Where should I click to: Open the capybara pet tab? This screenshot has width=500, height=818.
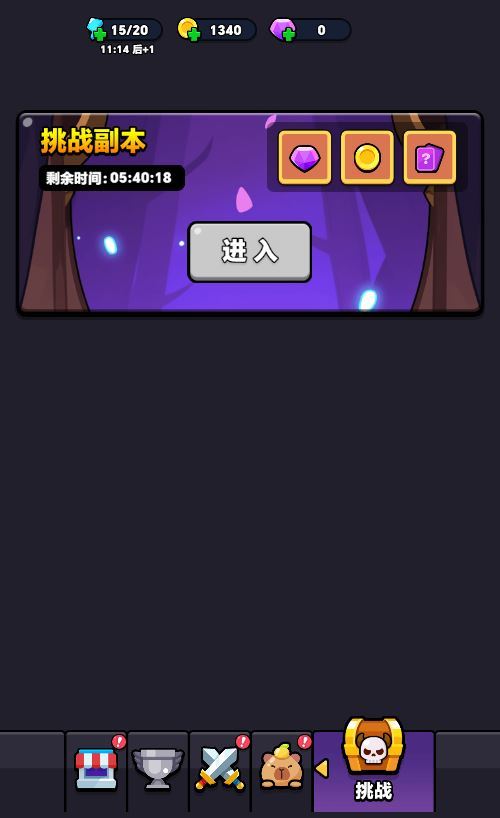(282, 770)
